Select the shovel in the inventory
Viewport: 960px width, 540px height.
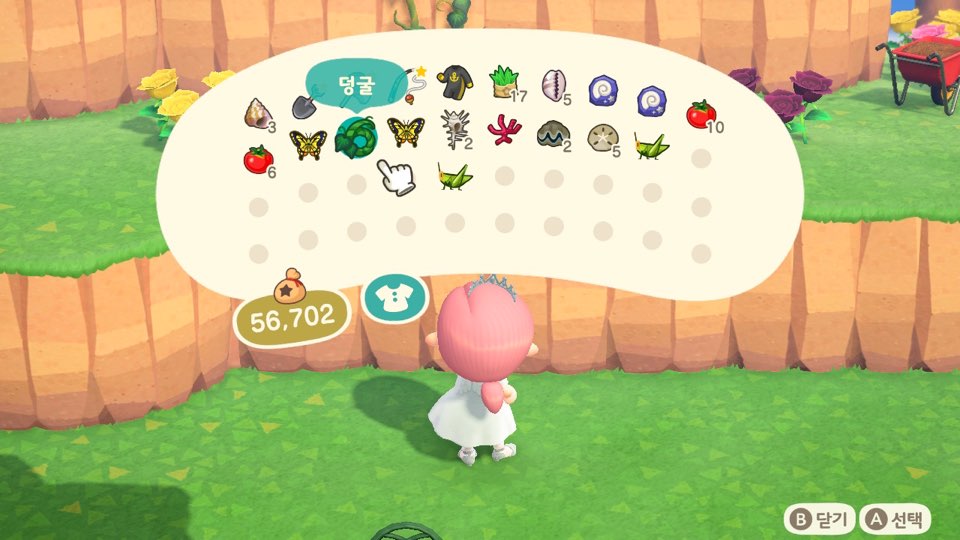(x=306, y=104)
